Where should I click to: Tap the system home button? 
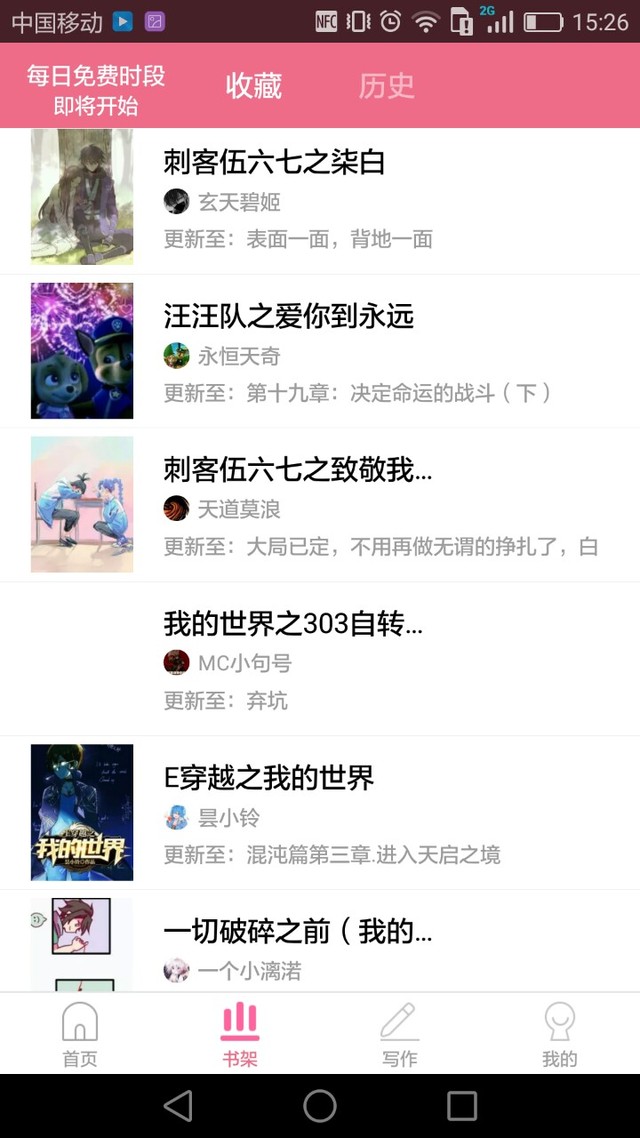[x=320, y=1106]
